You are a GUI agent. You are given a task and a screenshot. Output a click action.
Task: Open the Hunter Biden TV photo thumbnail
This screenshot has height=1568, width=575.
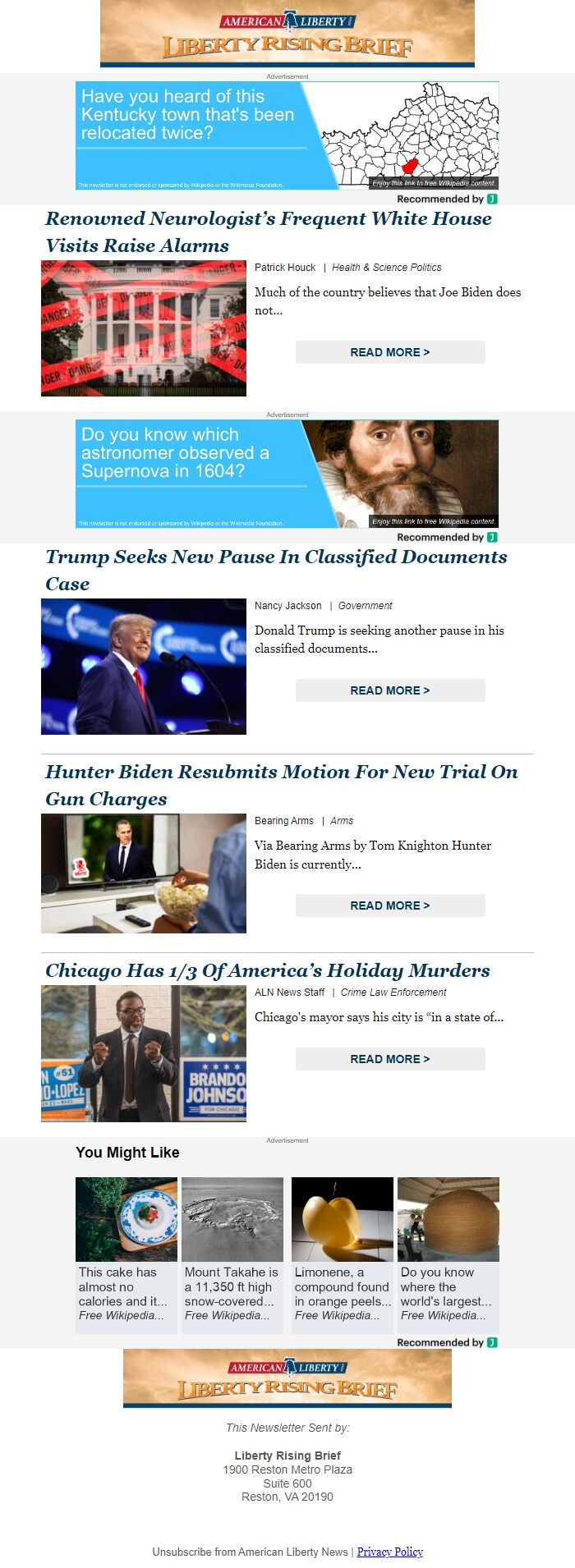point(144,873)
